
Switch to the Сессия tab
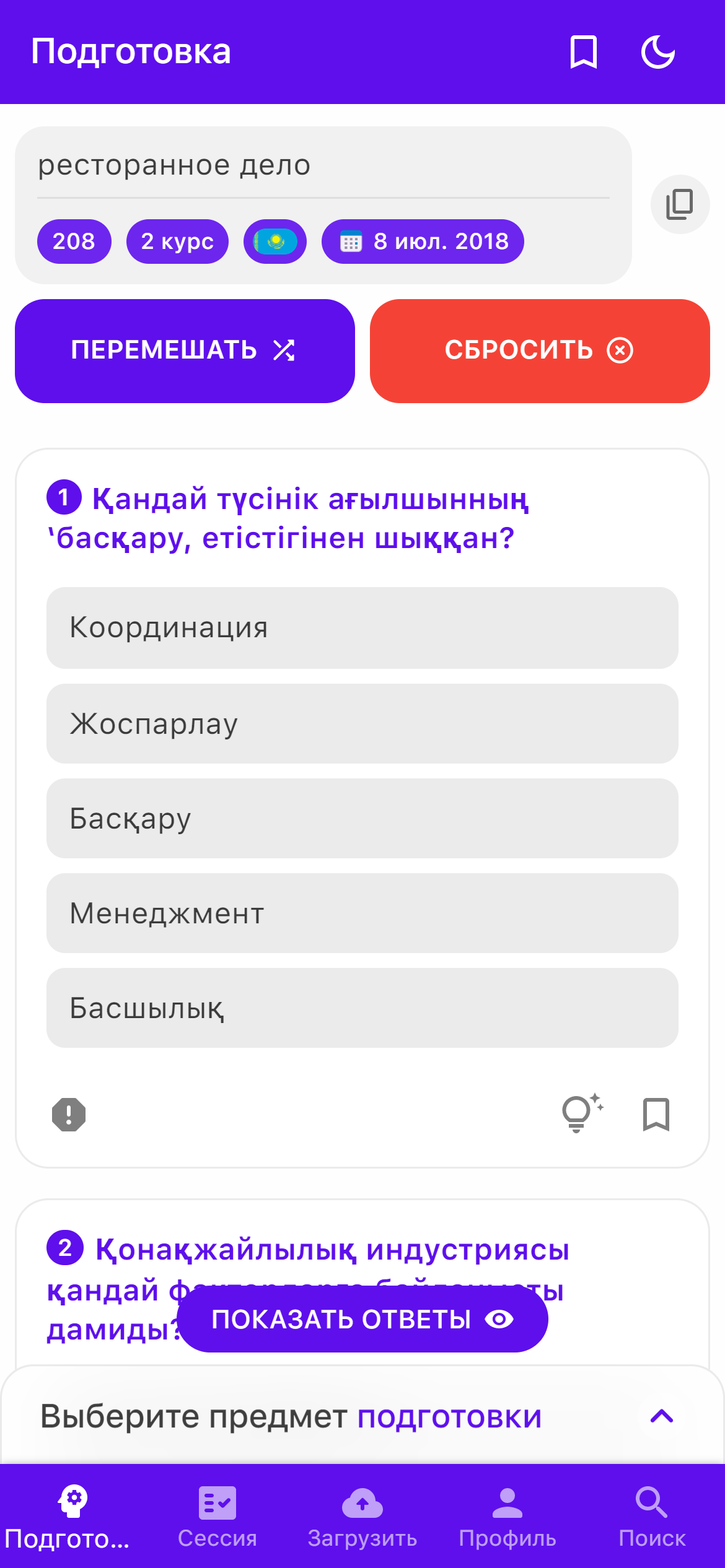point(217,1515)
